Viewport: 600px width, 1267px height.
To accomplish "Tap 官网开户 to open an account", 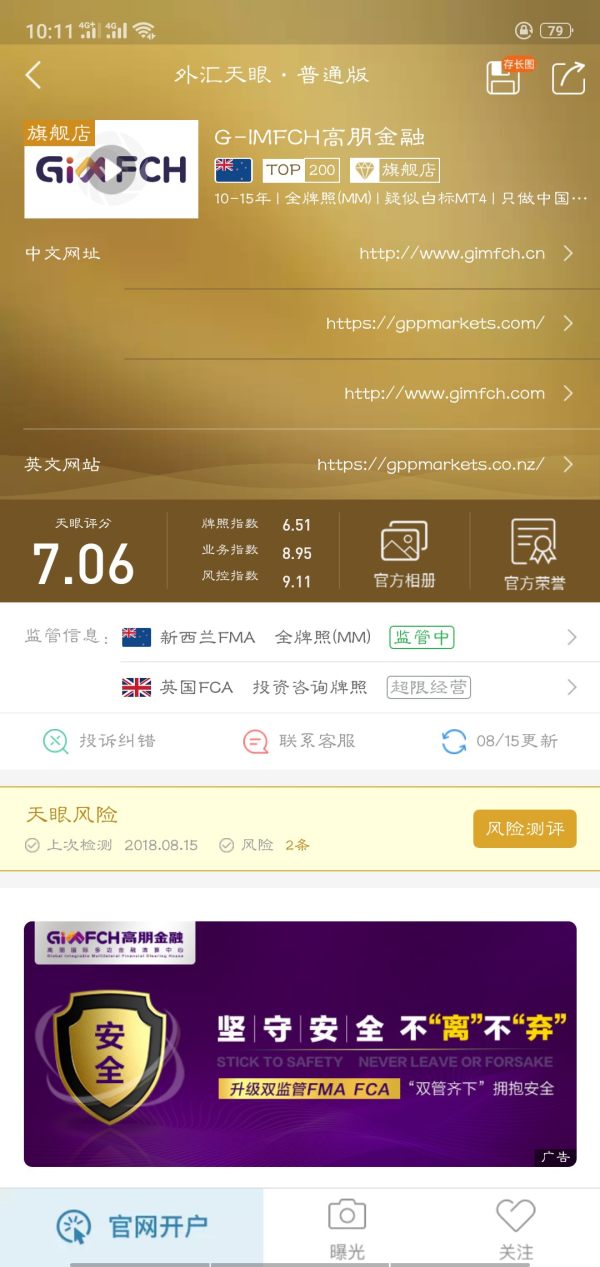I will coord(132,1226).
